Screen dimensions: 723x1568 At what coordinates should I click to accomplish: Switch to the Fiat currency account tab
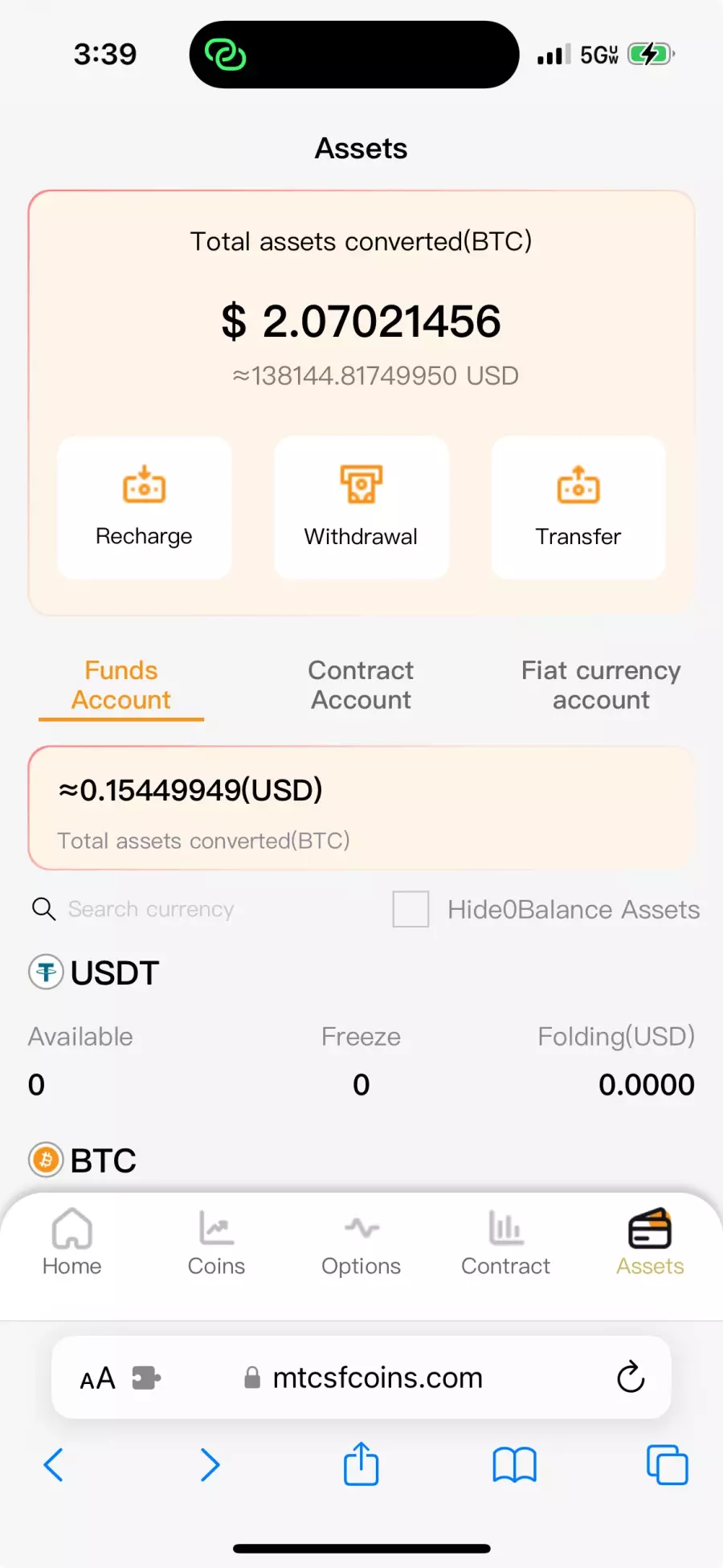(601, 685)
